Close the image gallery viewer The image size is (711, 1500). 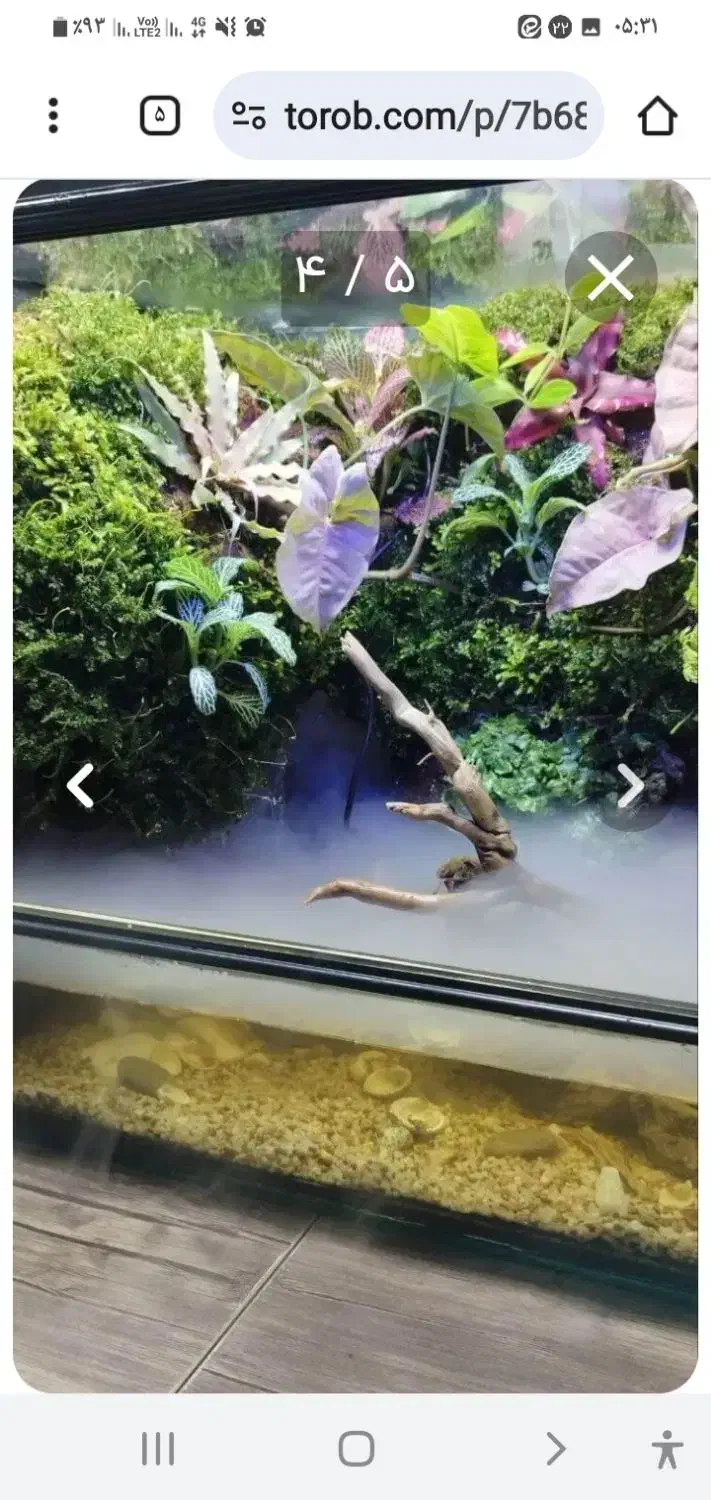610,278
